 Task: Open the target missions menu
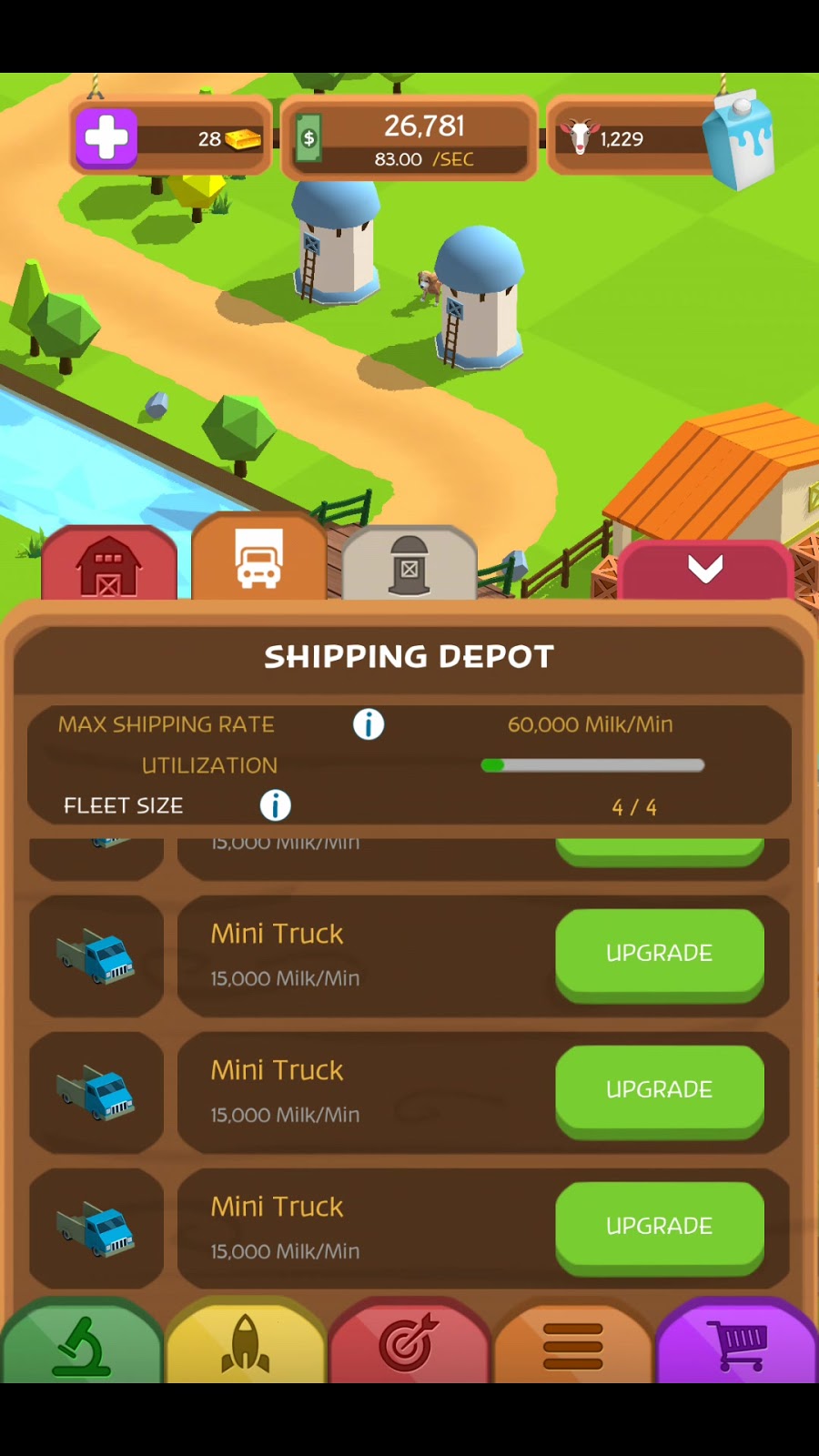click(409, 1344)
